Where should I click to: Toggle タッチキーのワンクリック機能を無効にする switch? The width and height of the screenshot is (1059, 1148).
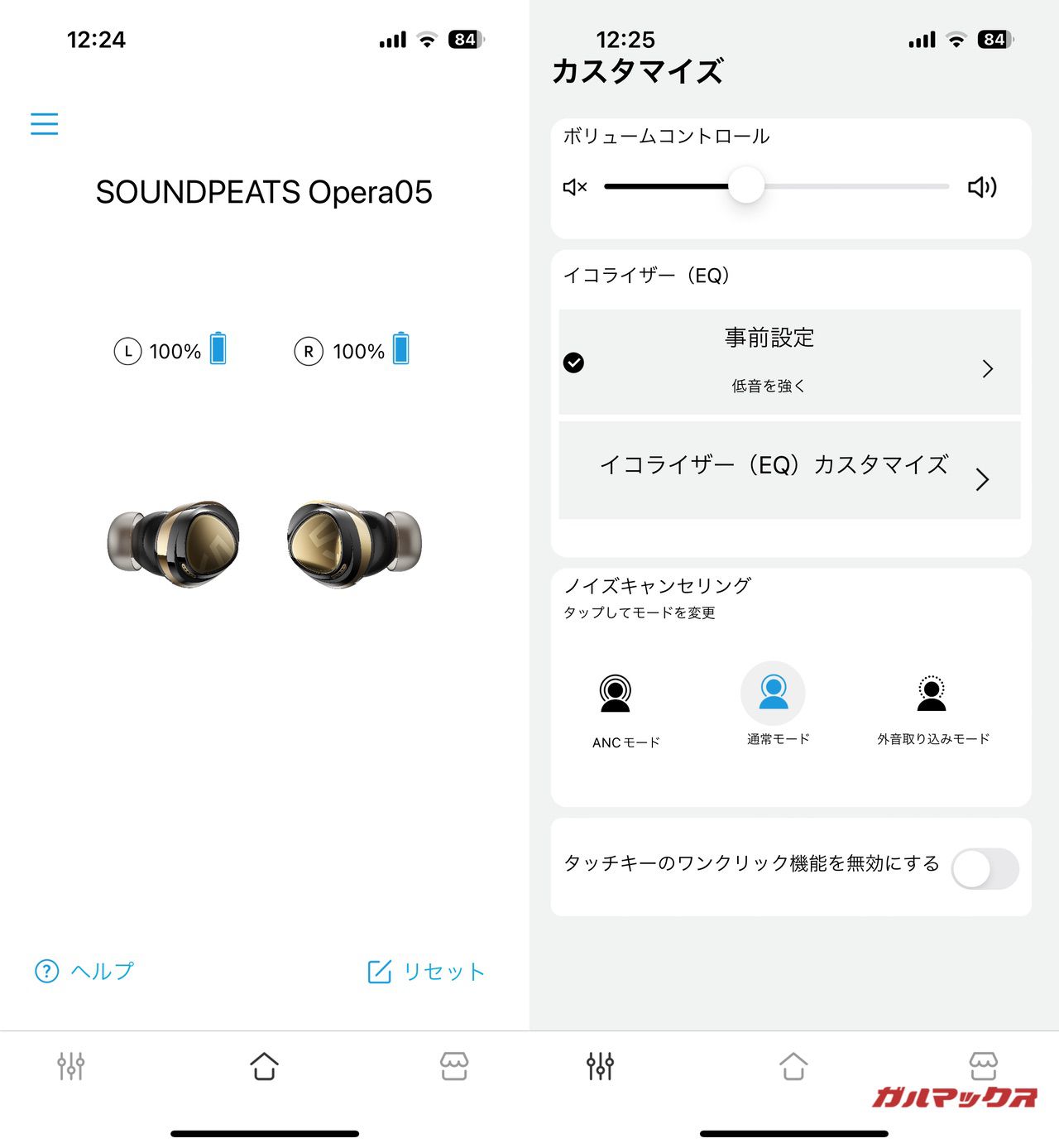(x=985, y=868)
